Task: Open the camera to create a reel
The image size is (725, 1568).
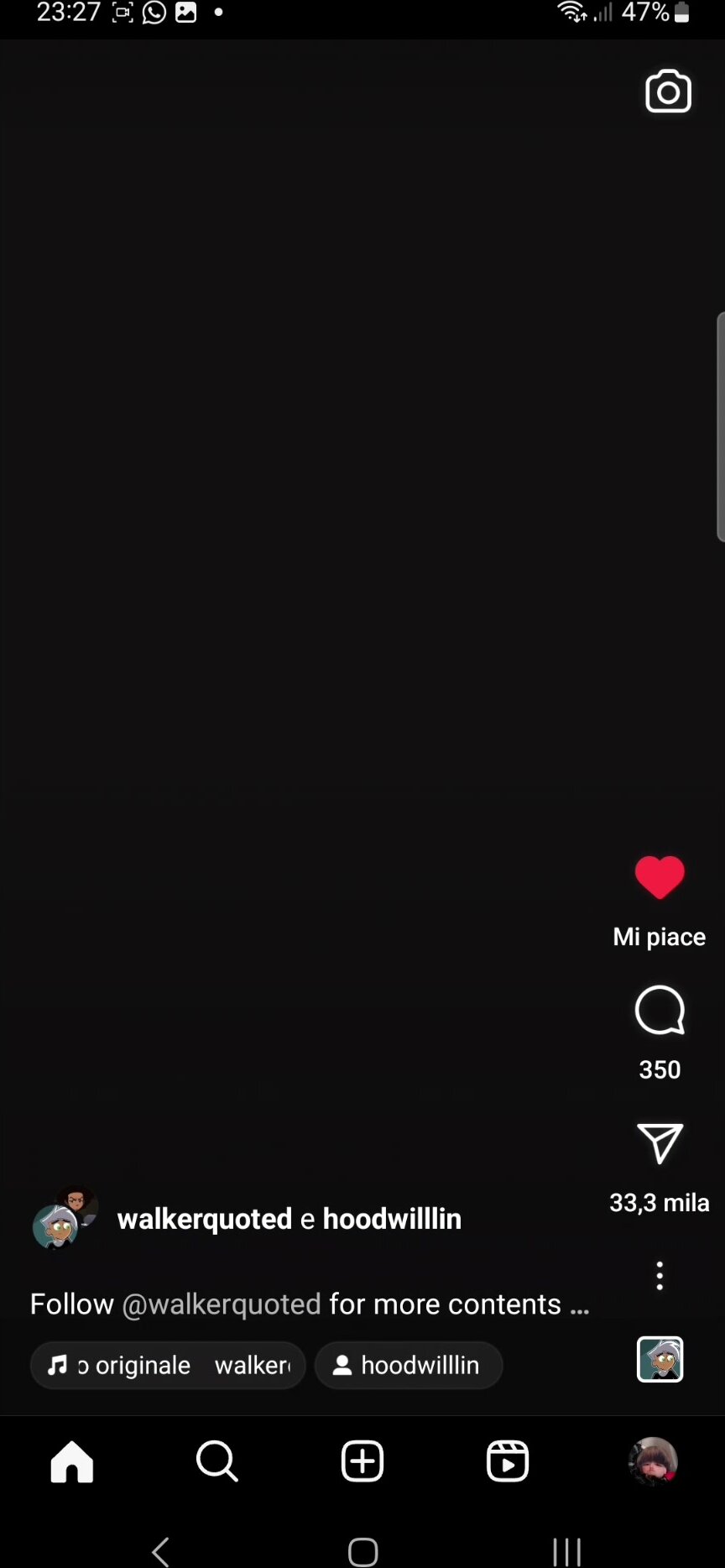Action: coord(668,91)
